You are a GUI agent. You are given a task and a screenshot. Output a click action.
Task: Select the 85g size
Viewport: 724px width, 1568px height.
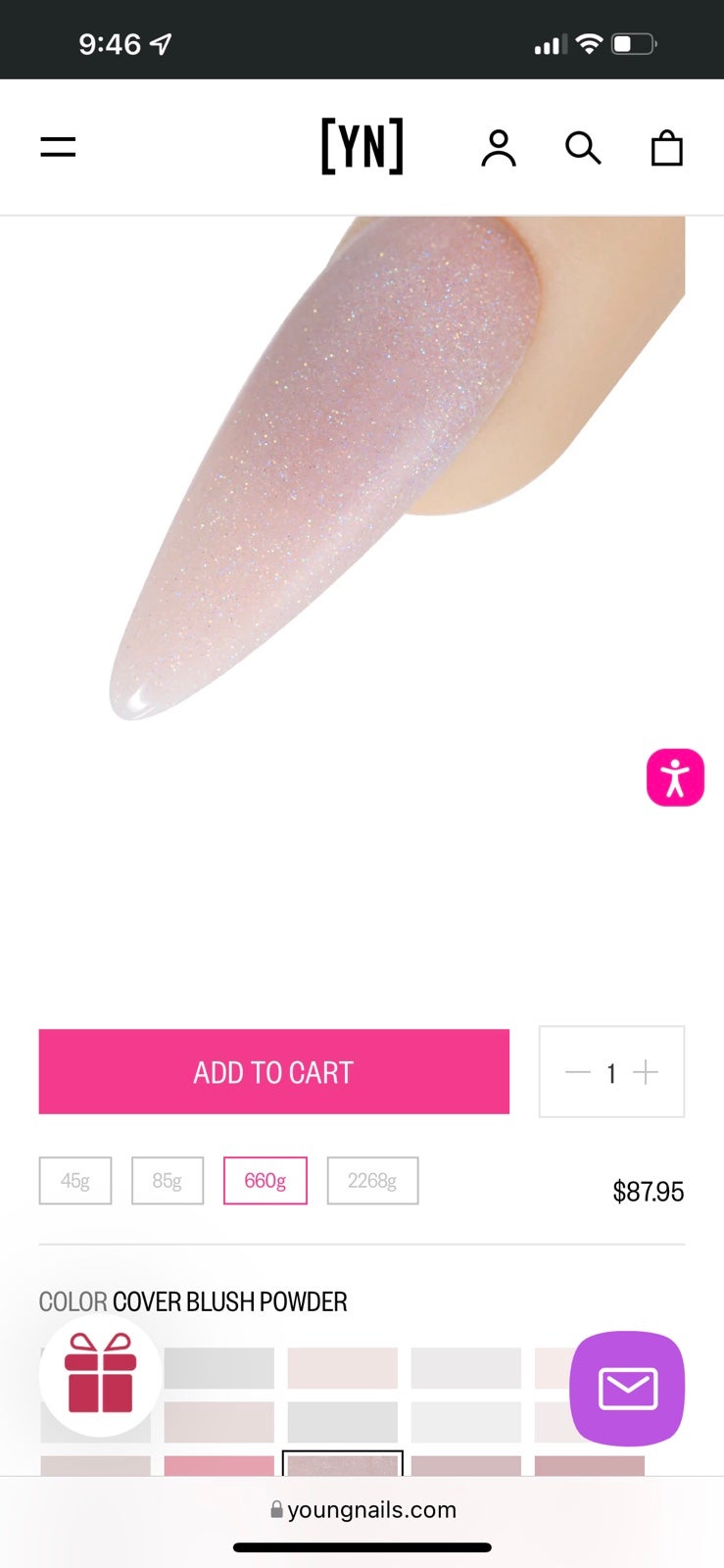click(x=168, y=1181)
